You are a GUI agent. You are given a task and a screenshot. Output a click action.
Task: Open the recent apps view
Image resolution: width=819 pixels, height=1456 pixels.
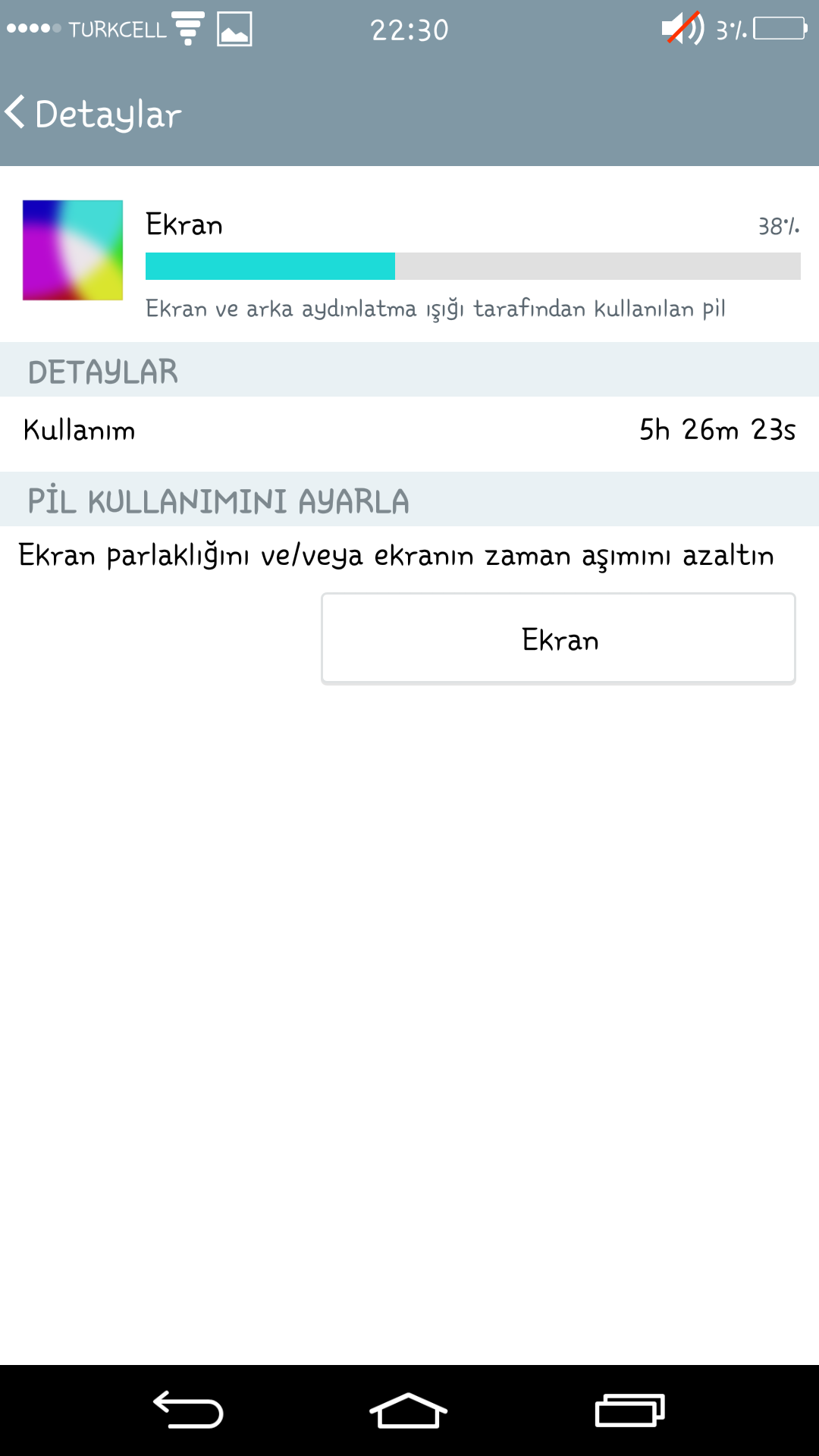tap(629, 1410)
